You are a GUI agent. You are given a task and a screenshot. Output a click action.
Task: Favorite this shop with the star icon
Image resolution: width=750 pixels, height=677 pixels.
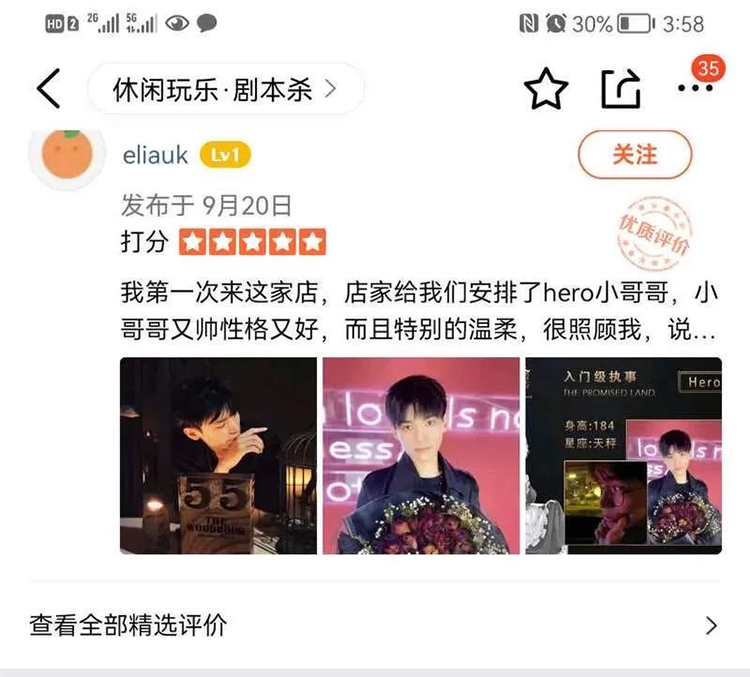pyautogui.click(x=546, y=91)
